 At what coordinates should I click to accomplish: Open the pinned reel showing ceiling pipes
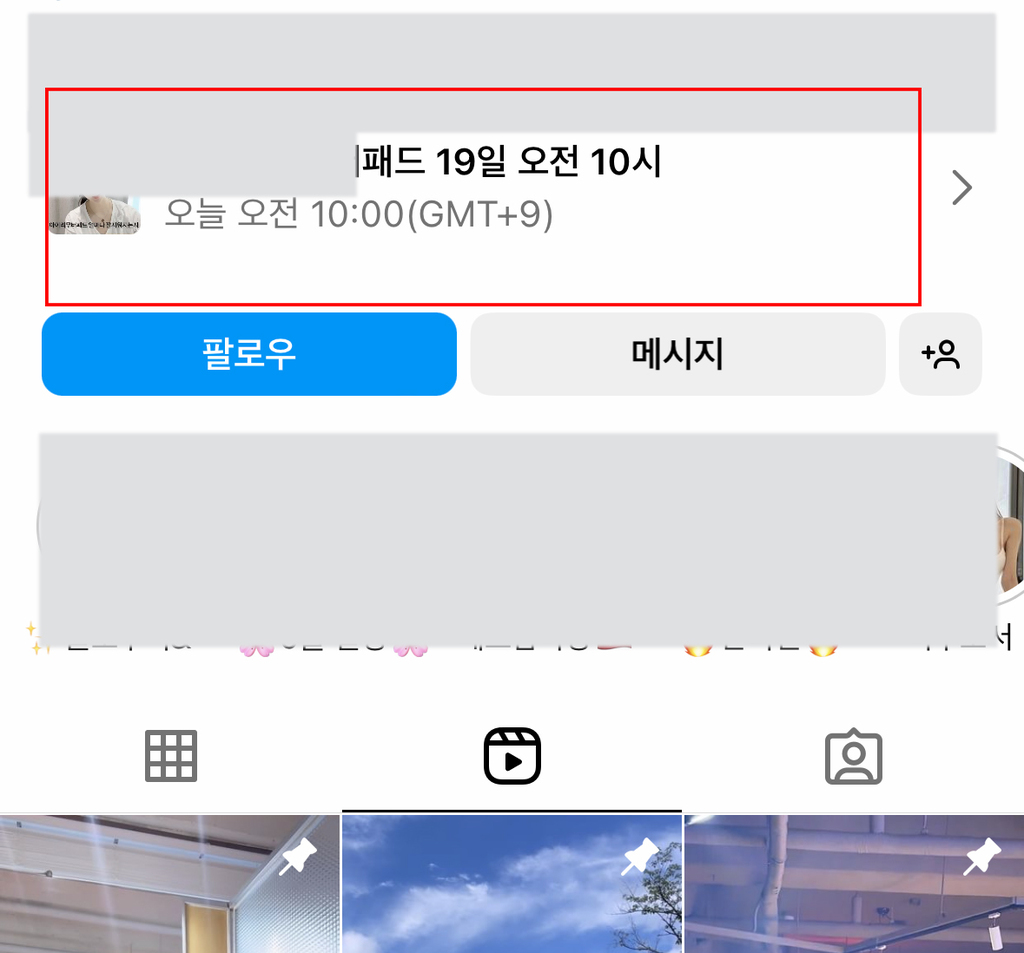point(854,885)
